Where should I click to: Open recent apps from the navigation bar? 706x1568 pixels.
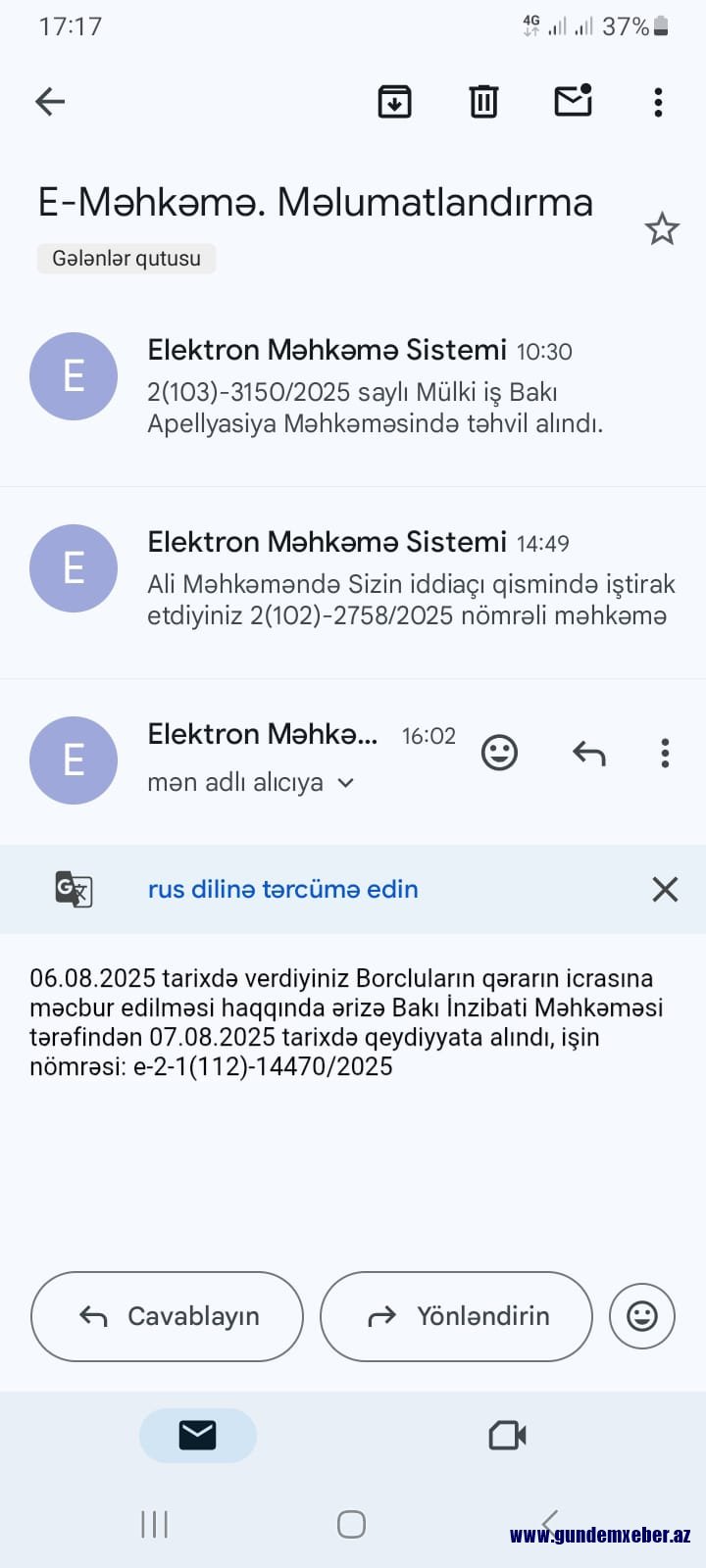[155, 1524]
